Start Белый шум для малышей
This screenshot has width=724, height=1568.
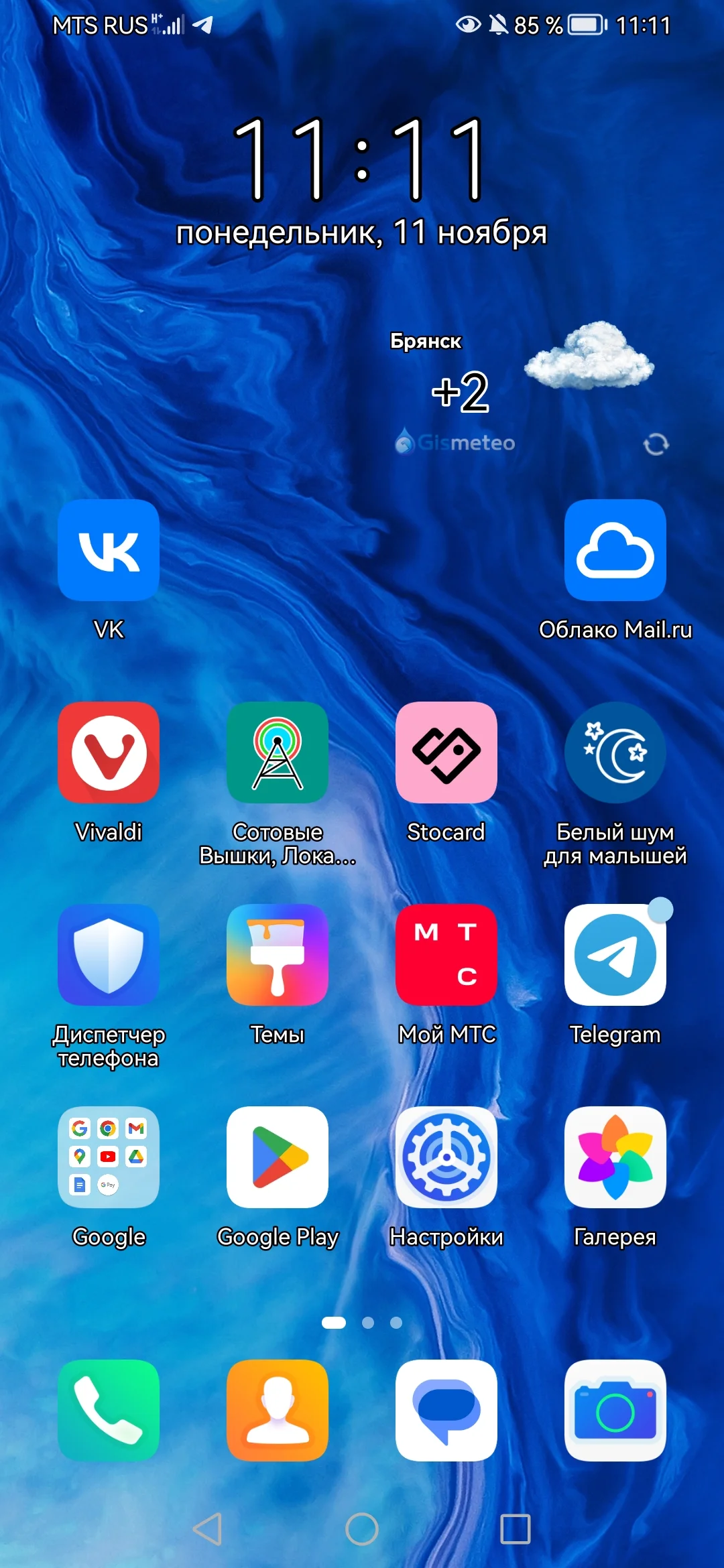tap(615, 753)
